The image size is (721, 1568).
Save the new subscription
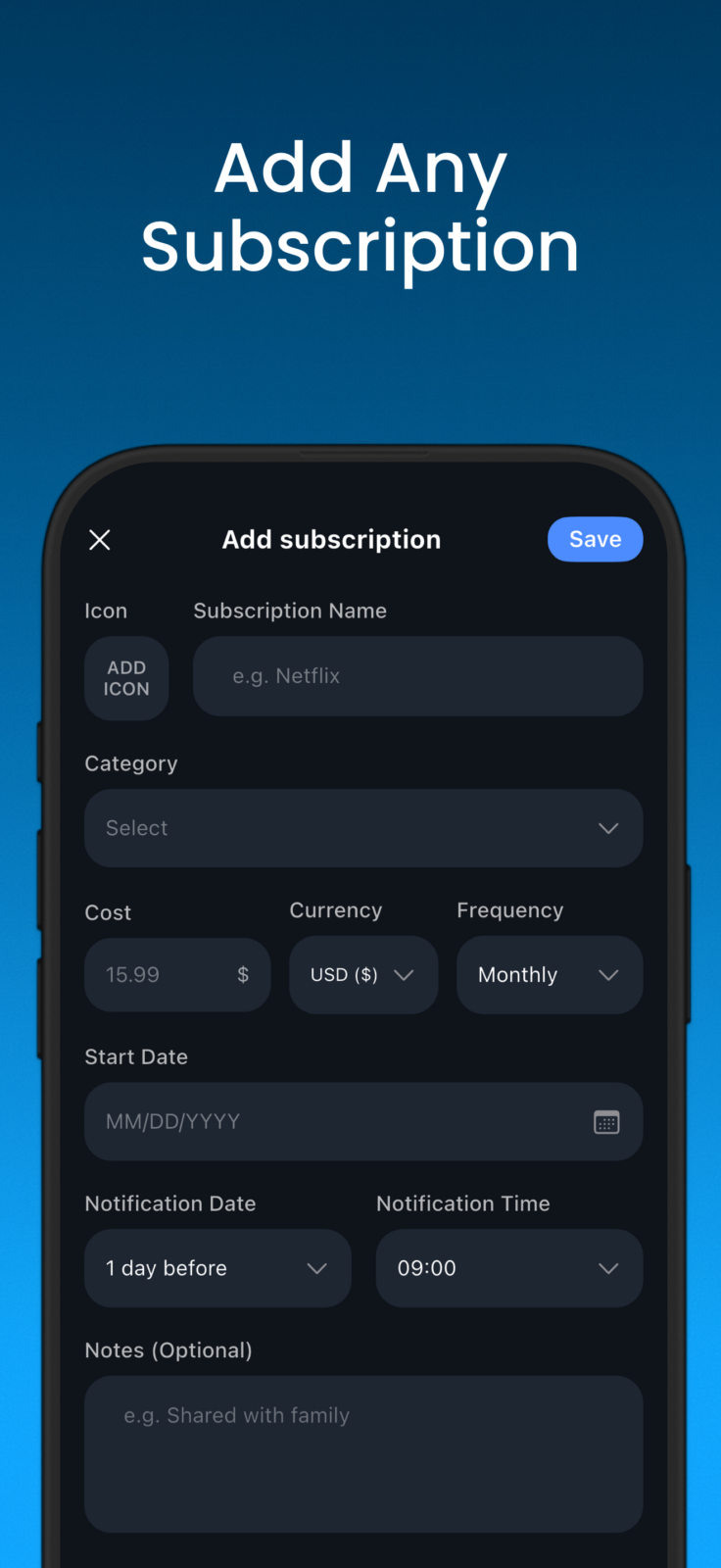pos(595,539)
